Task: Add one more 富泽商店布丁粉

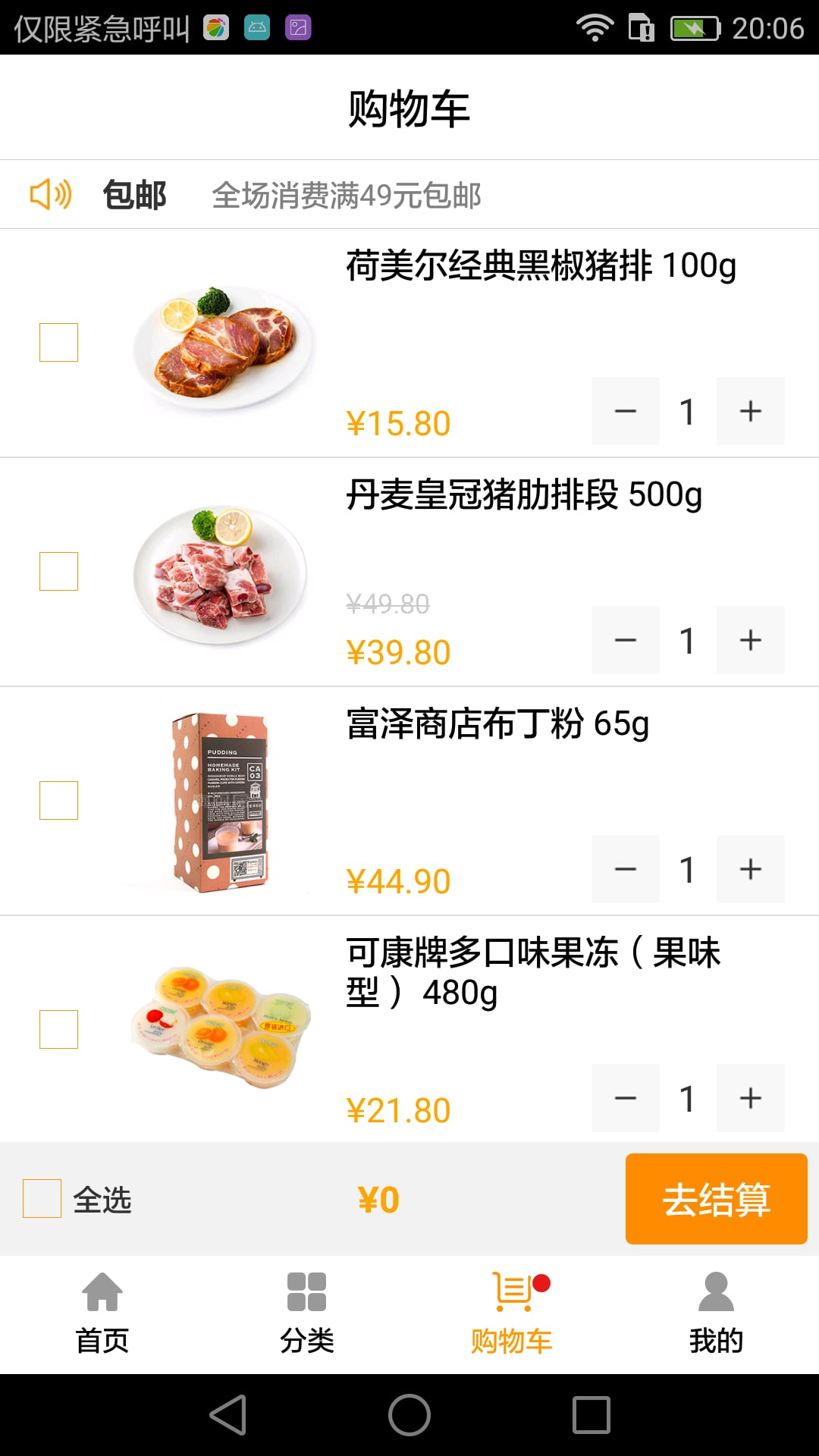Action: [751, 869]
